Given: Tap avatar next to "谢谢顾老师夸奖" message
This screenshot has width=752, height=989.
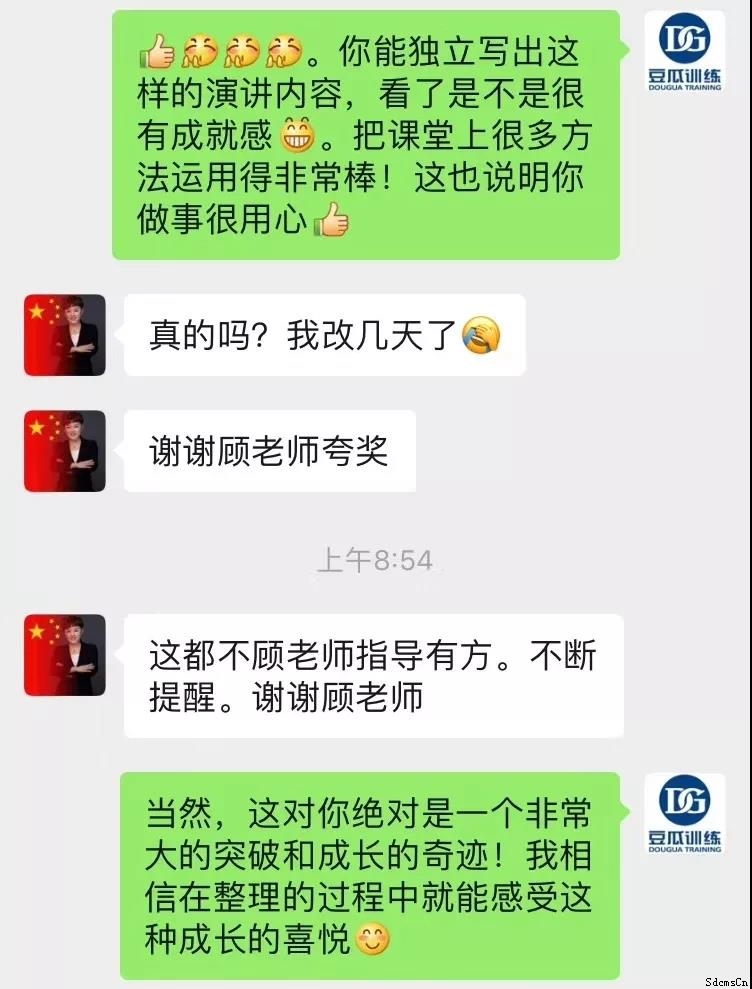Looking at the screenshot, I should 65,451.
